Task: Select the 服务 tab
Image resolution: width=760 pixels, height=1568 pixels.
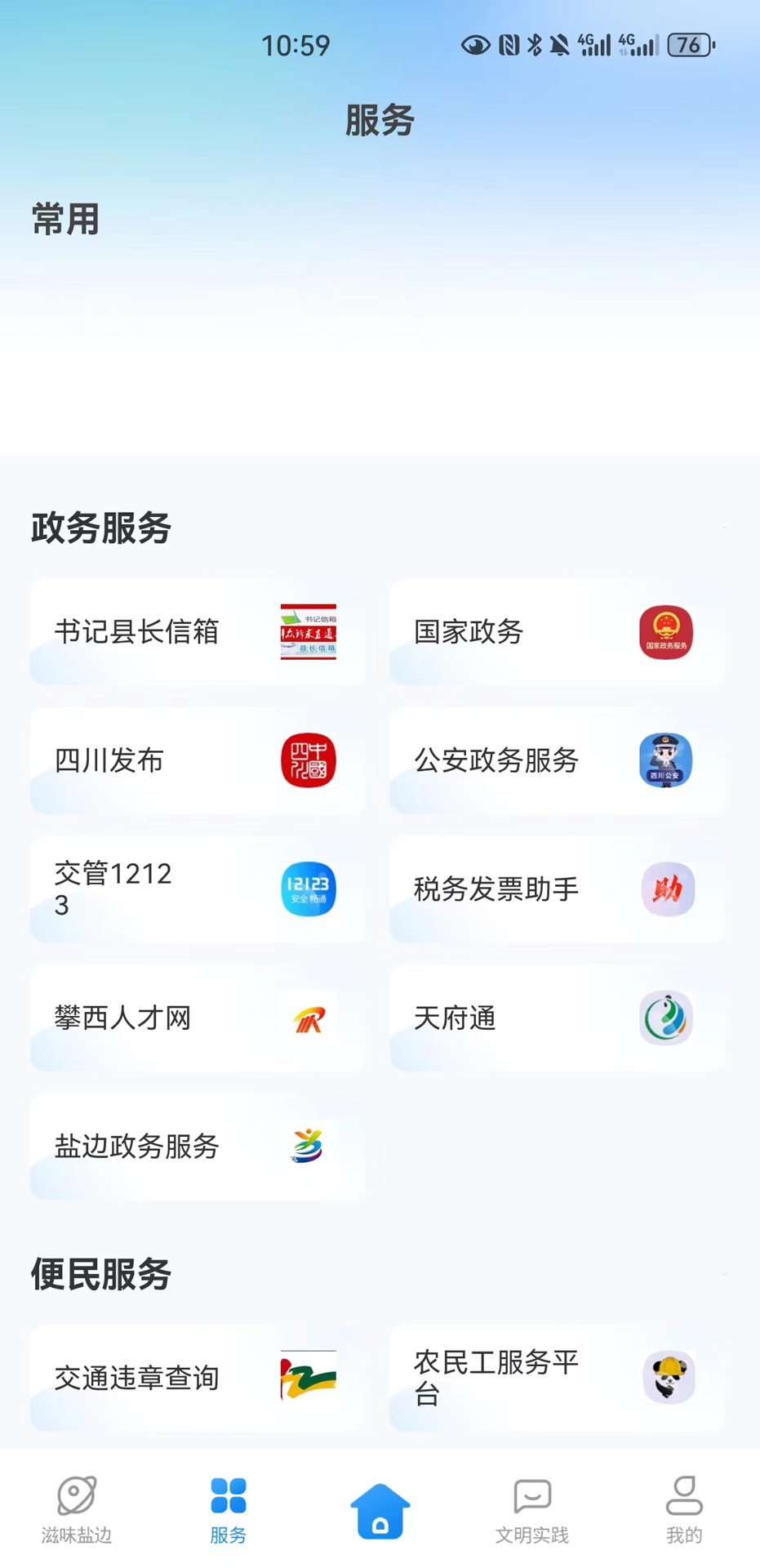Action: 228,1509
